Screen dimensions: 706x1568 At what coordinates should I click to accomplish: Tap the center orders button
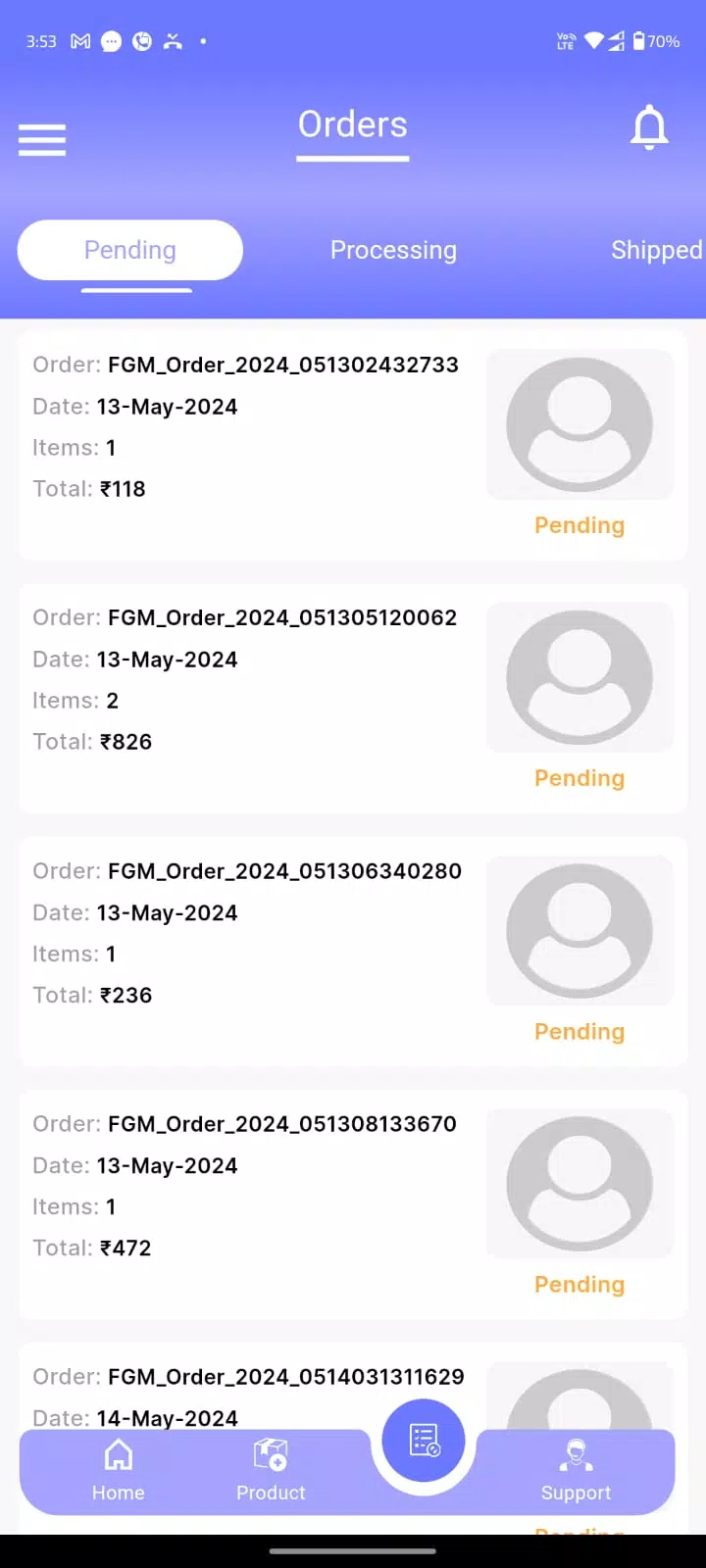(x=424, y=1441)
